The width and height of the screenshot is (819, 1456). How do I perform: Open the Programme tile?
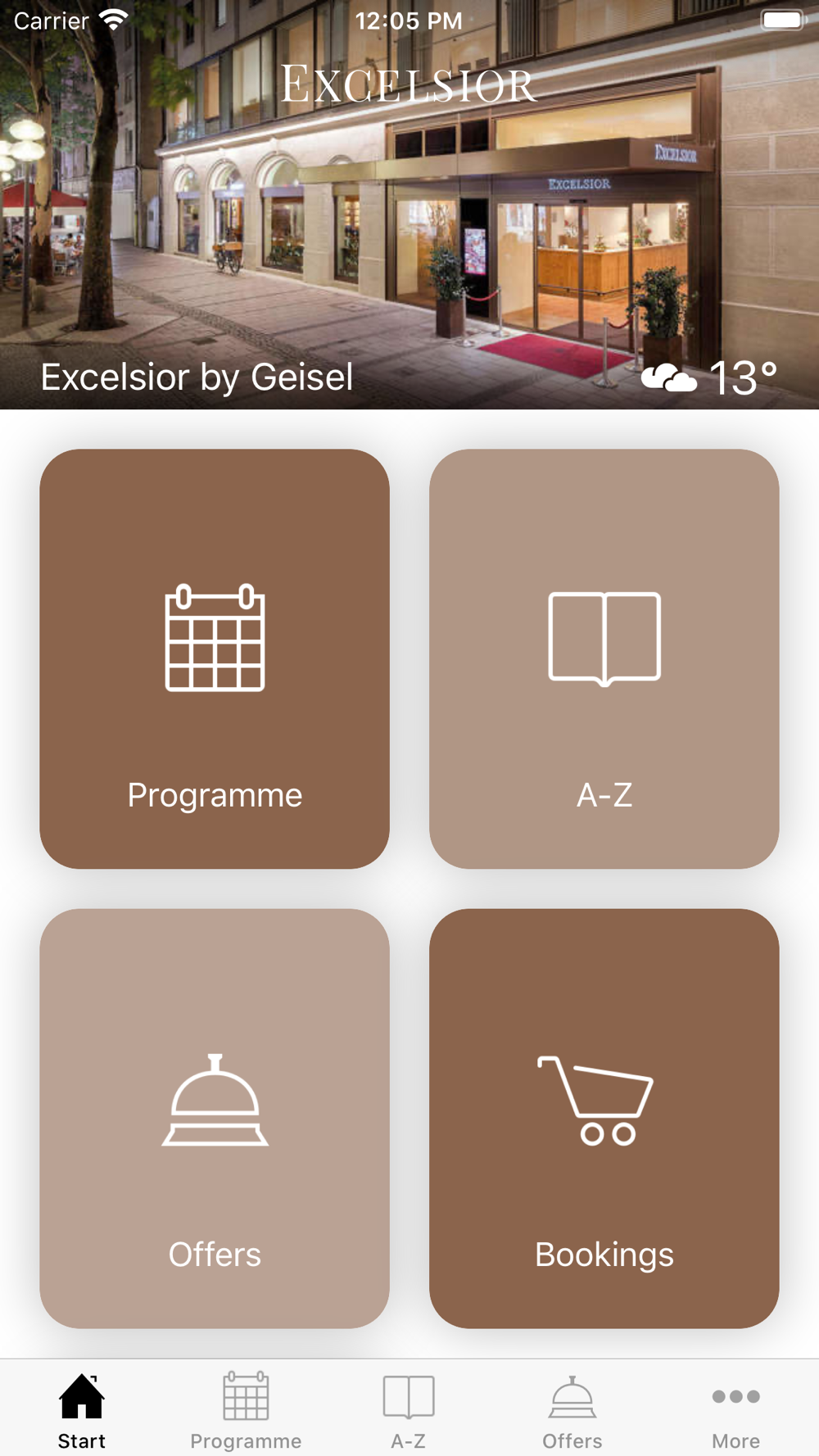coord(215,658)
